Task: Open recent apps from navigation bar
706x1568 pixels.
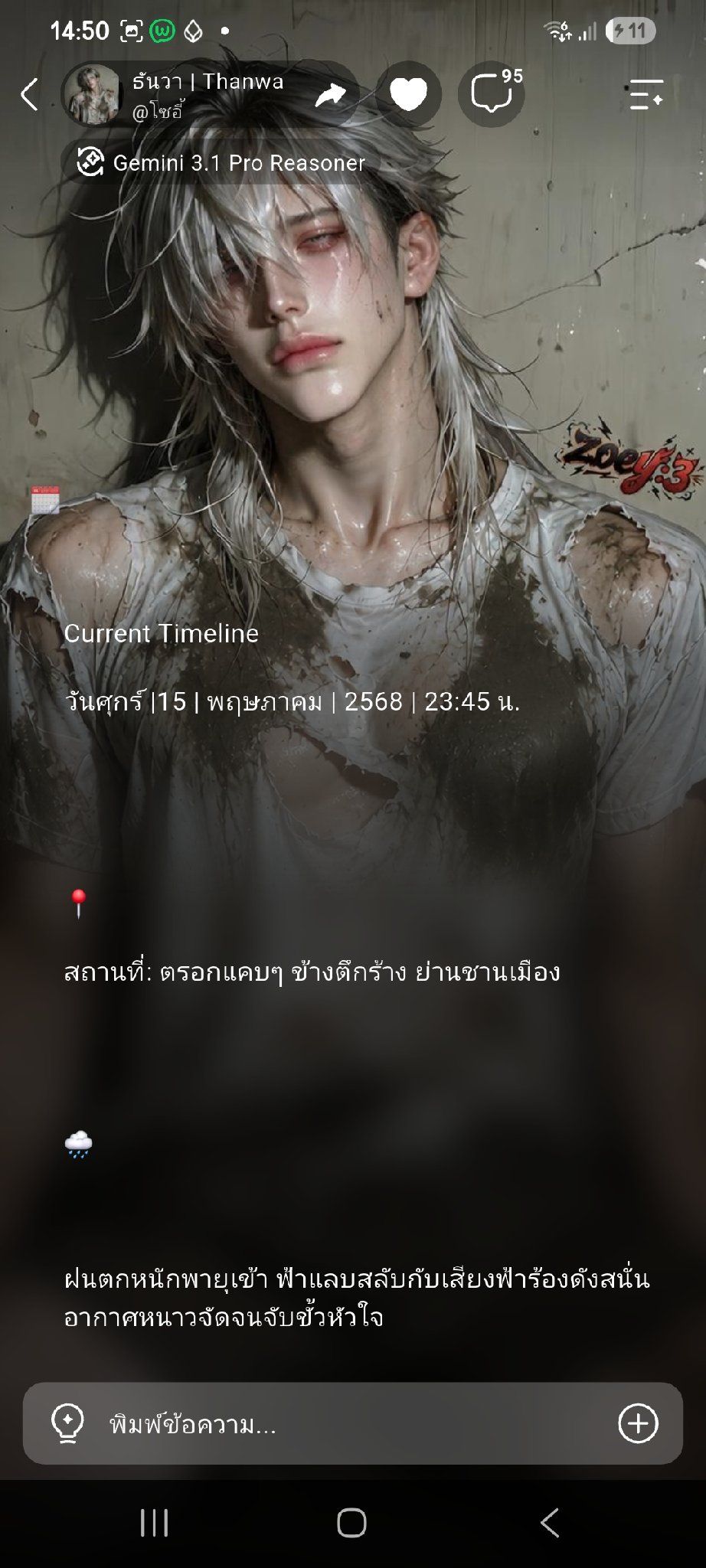Action: 155,1524
